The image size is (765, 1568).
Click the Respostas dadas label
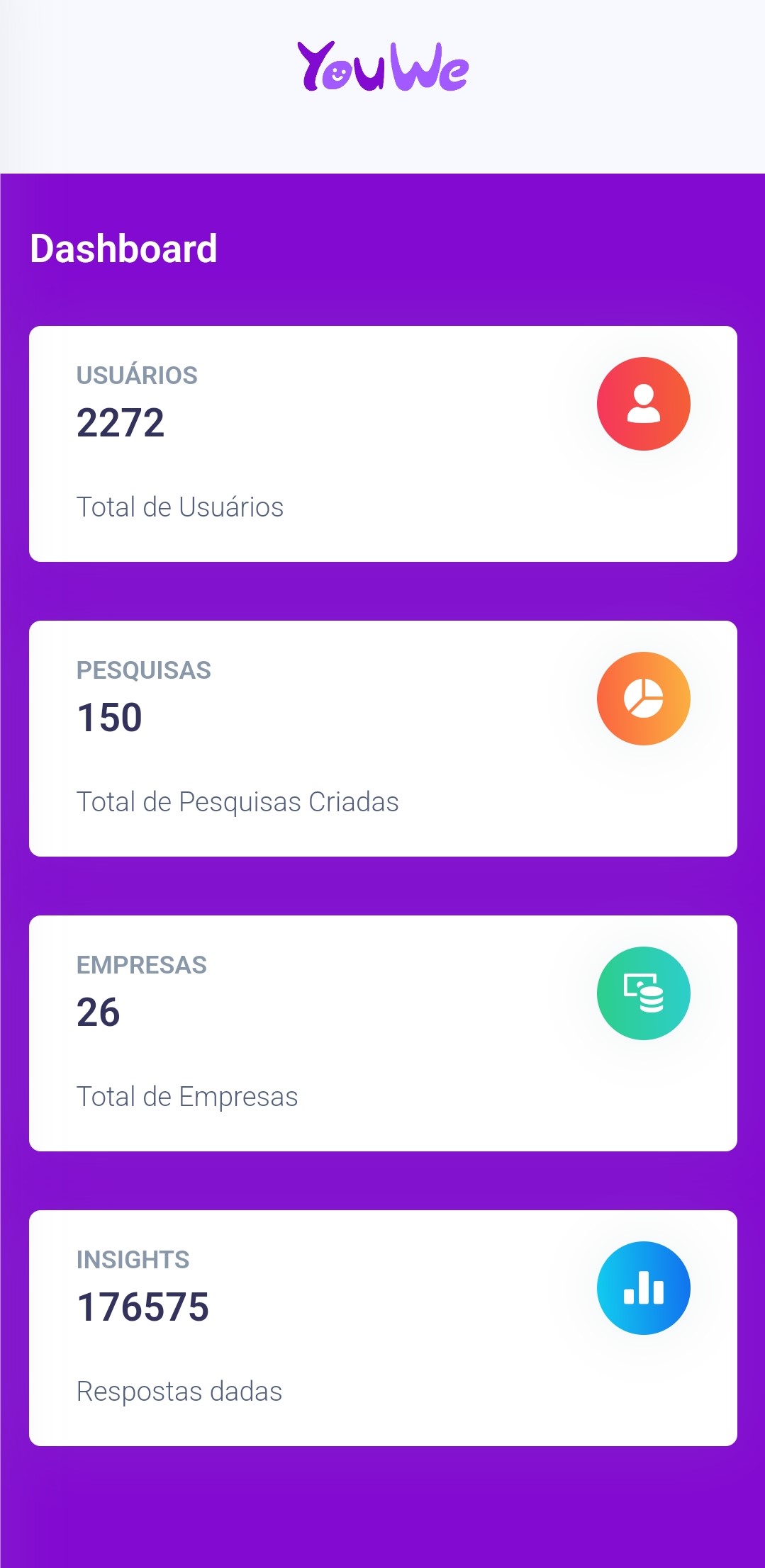click(x=179, y=1389)
